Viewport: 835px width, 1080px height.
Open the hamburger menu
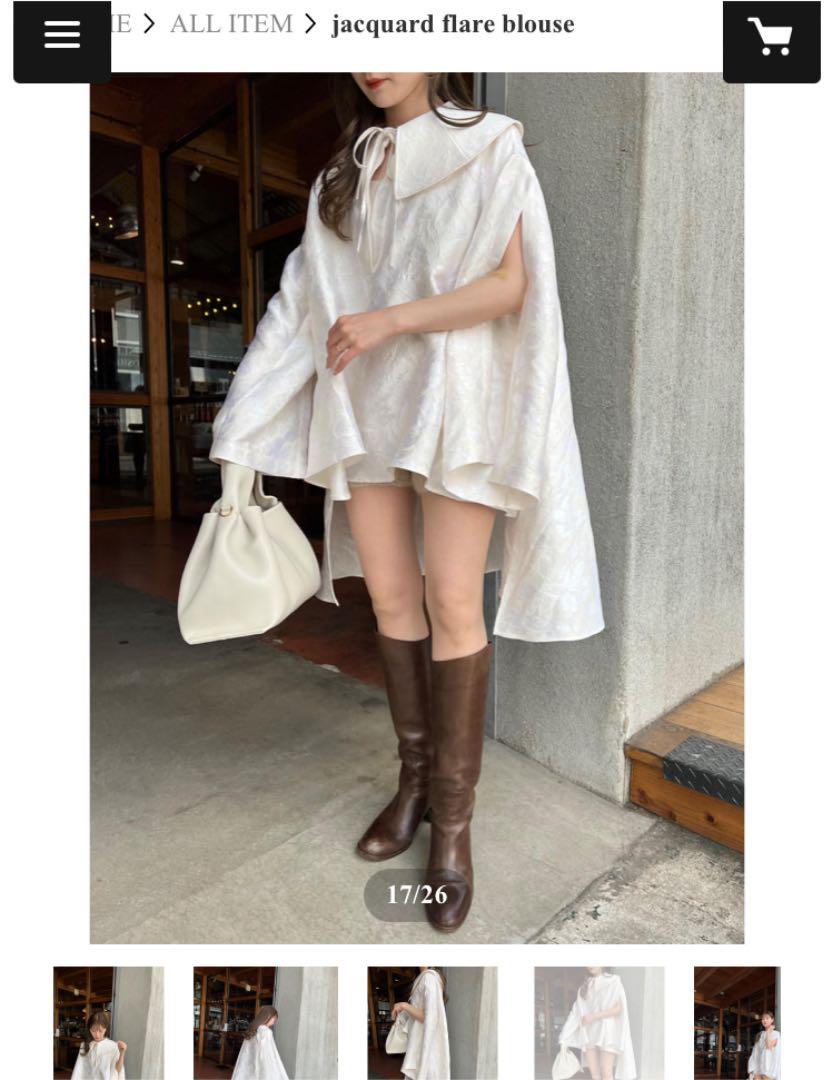point(62,36)
